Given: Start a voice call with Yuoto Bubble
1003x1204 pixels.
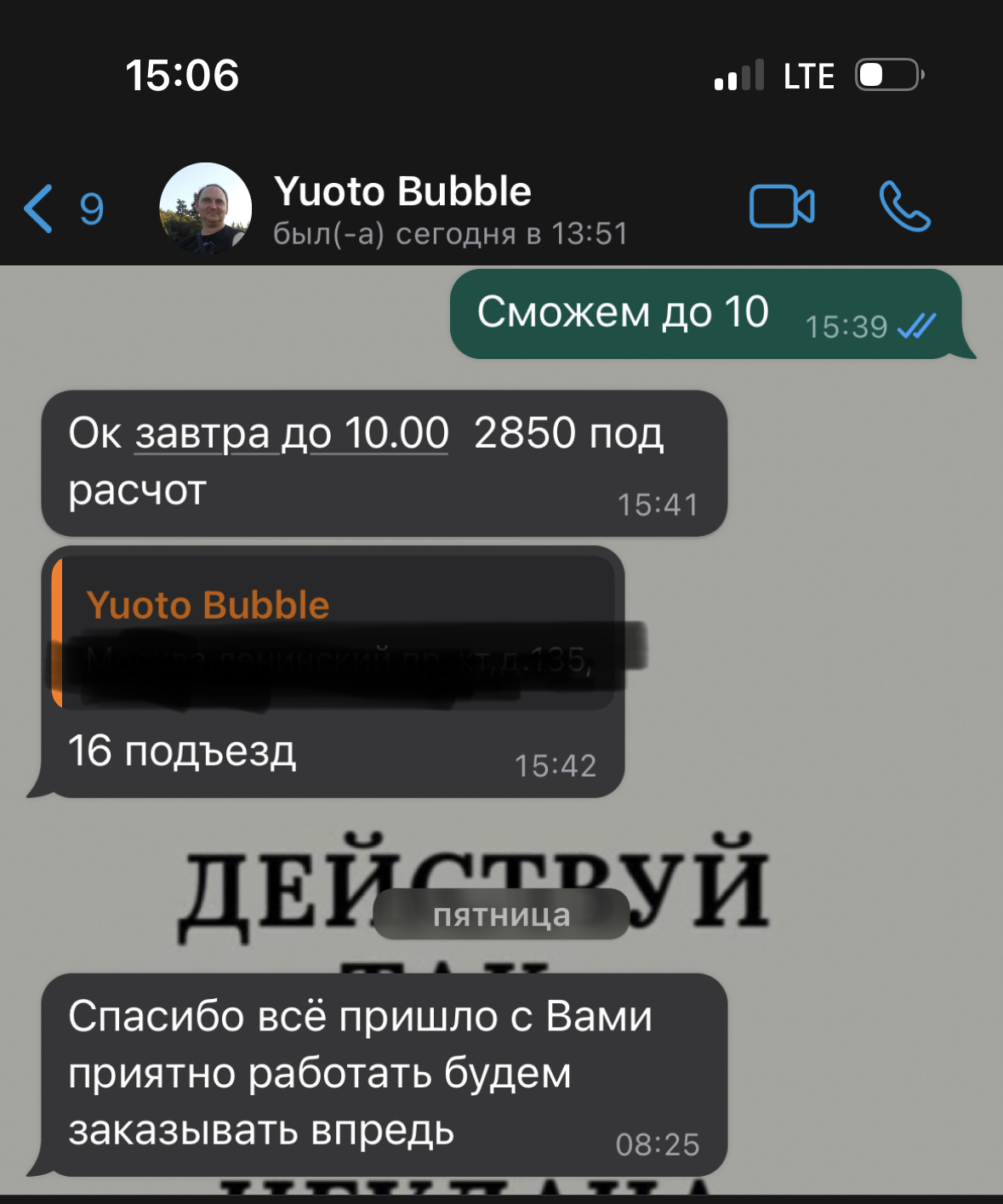Looking at the screenshot, I should pyautogui.click(x=904, y=207).
